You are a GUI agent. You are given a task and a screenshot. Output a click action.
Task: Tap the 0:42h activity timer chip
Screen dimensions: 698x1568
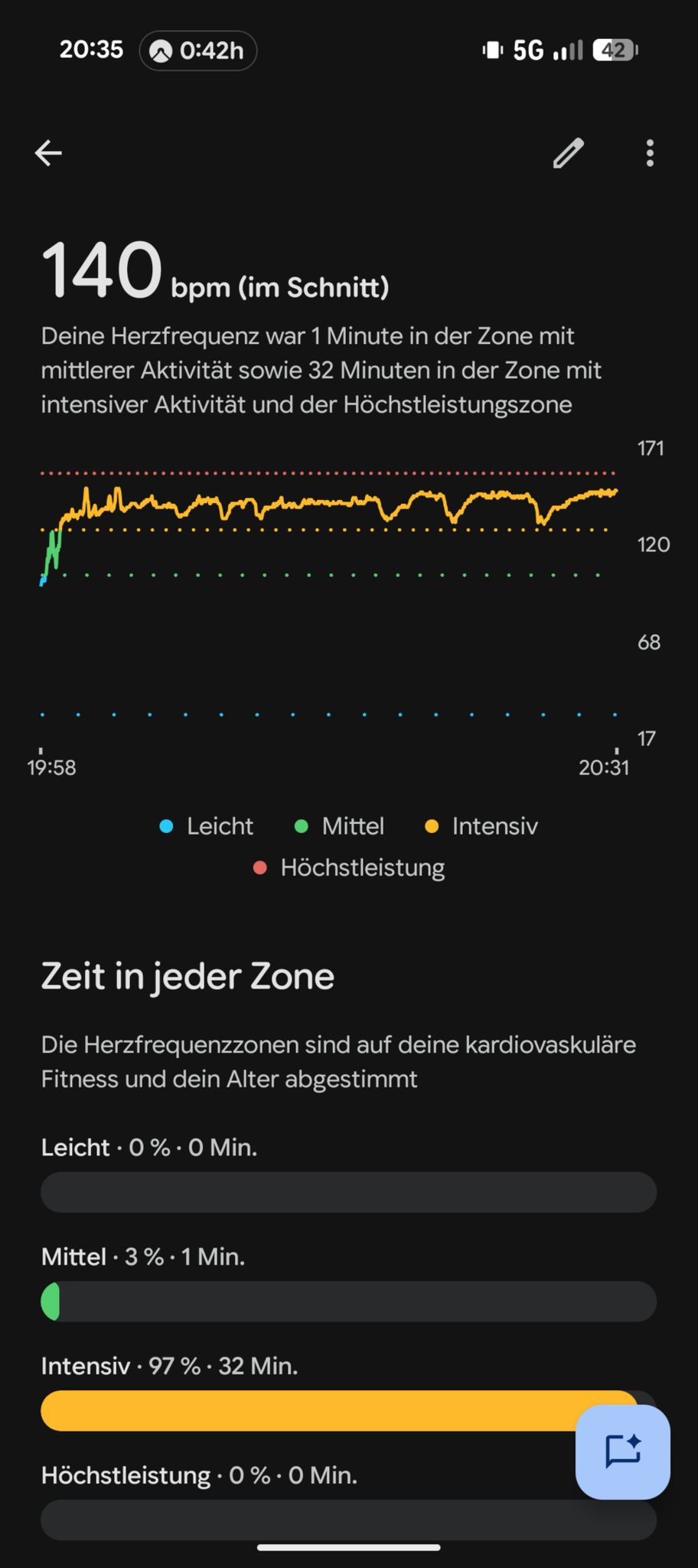click(x=198, y=51)
